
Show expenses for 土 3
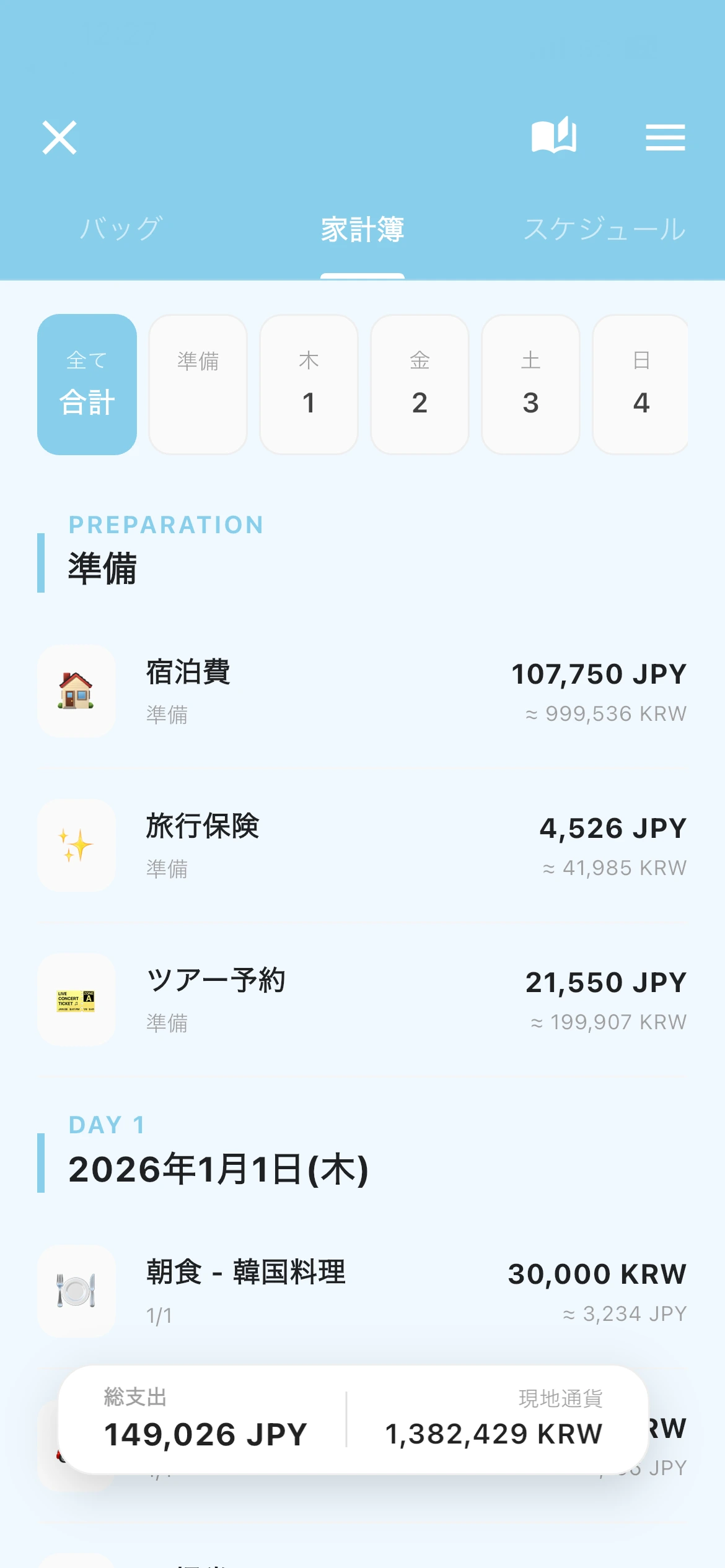click(530, 385)
